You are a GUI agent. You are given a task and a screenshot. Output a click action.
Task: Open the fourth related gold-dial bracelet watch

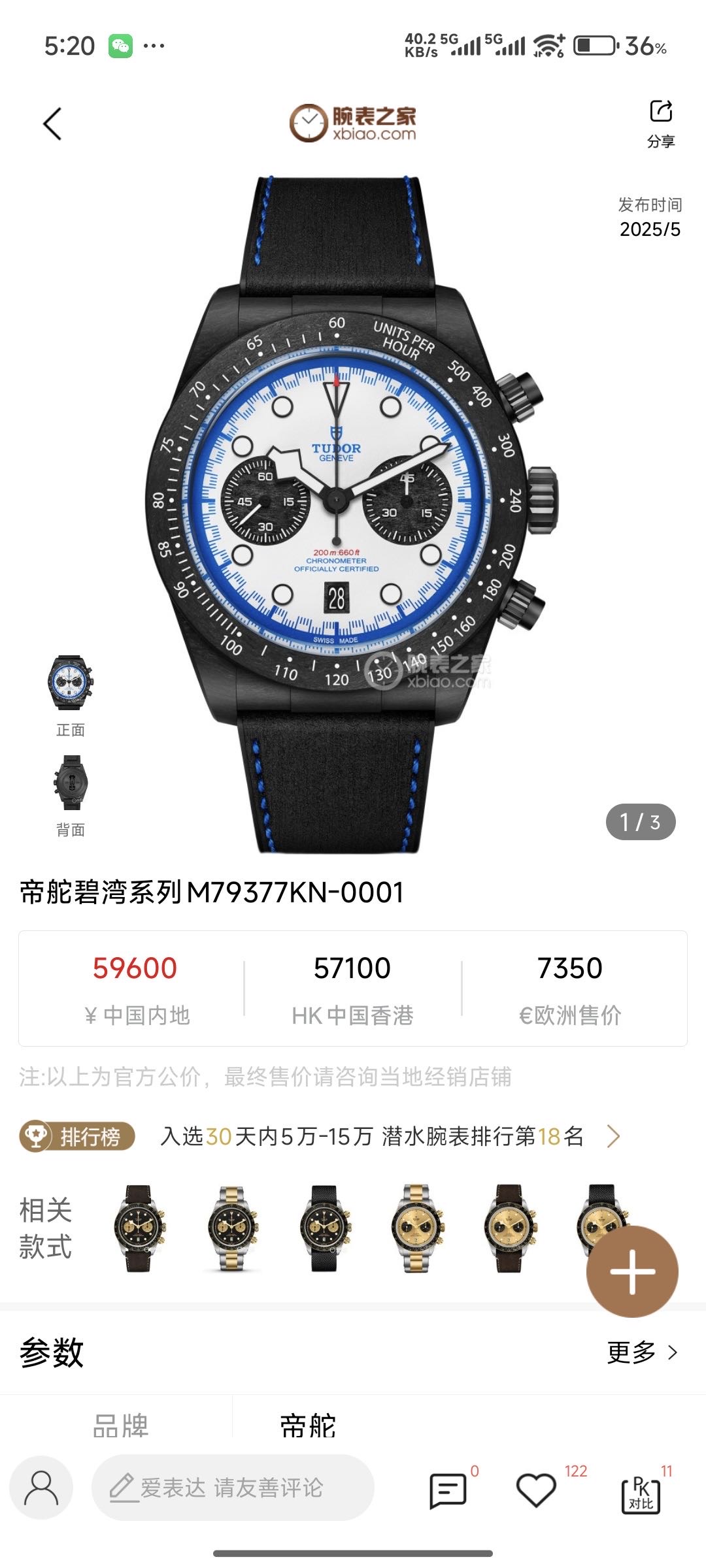[x=418, y=1228]
